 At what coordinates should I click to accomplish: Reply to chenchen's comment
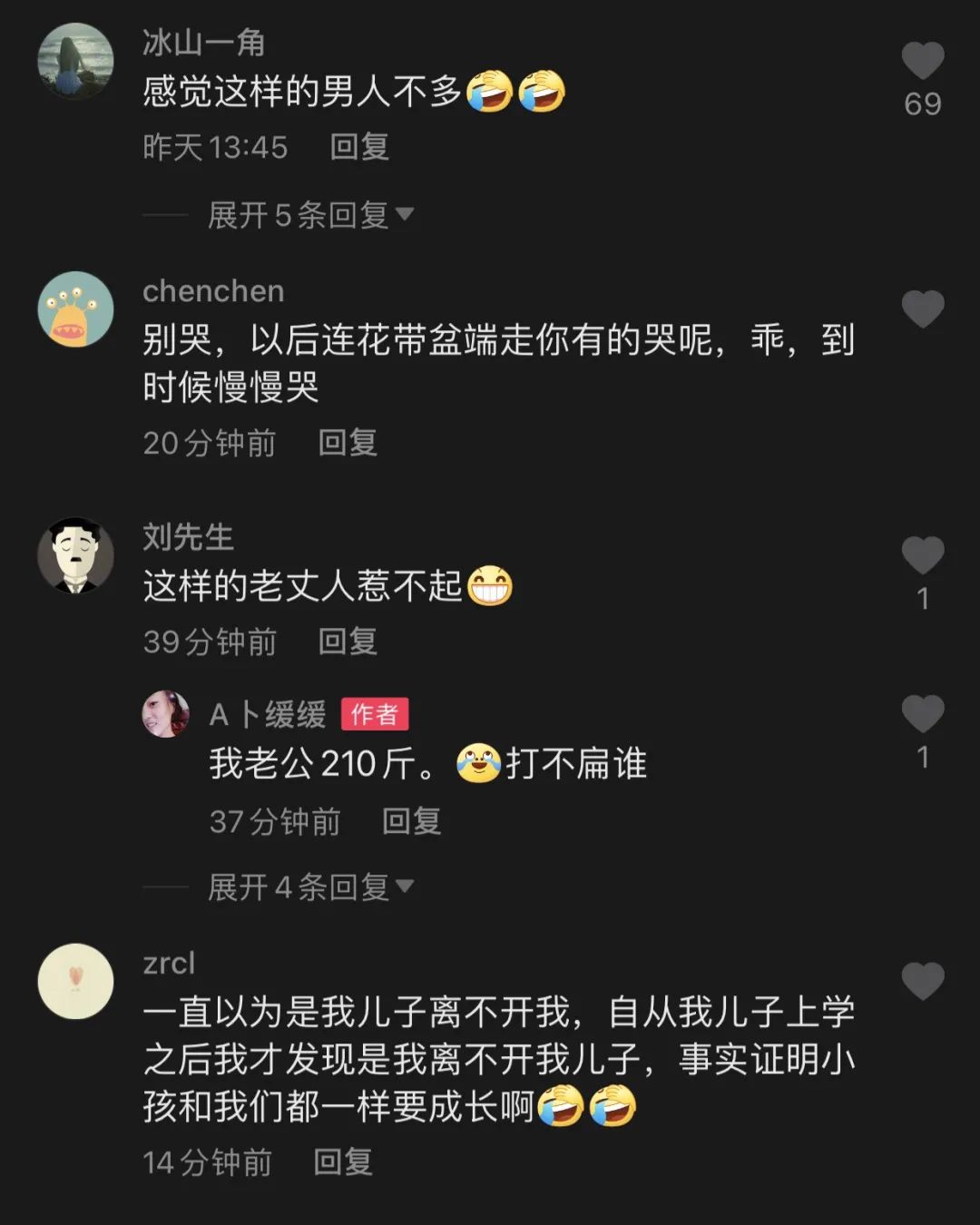[x=348, y=443]
